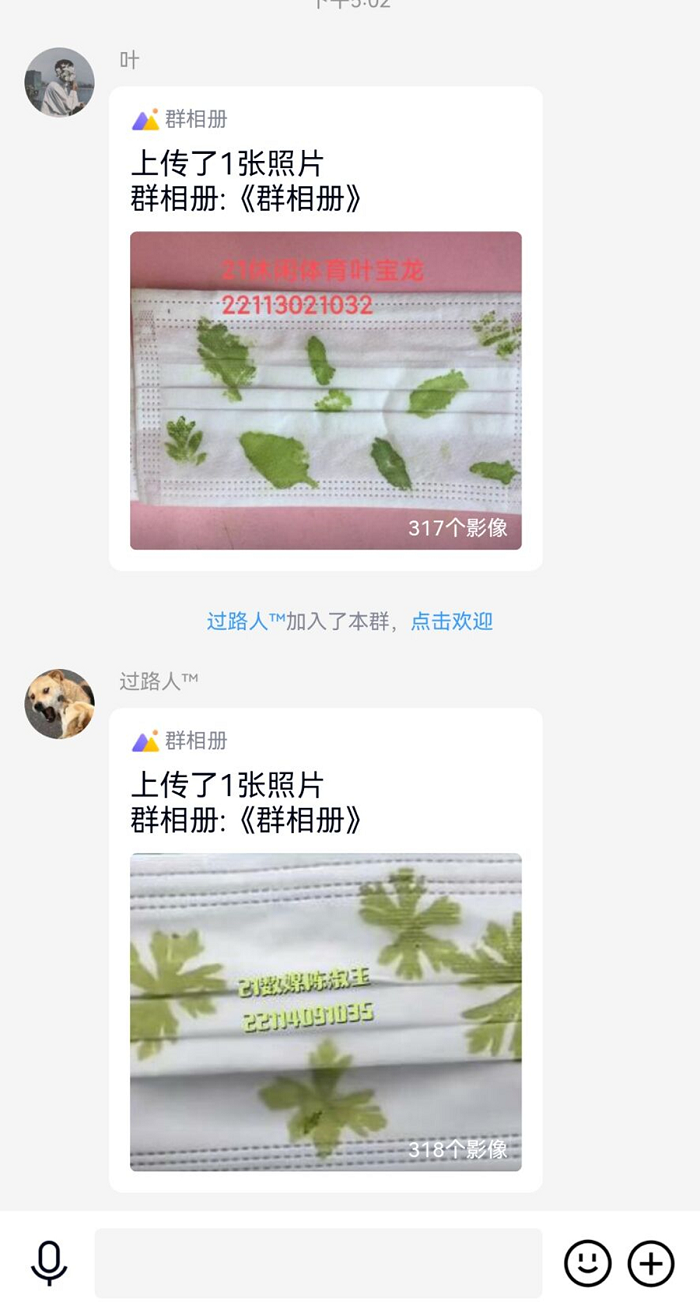Open the plus attachment menu
This screenshot has height=1316, width=700.
pyautogui.click(x=651, y=1263)
